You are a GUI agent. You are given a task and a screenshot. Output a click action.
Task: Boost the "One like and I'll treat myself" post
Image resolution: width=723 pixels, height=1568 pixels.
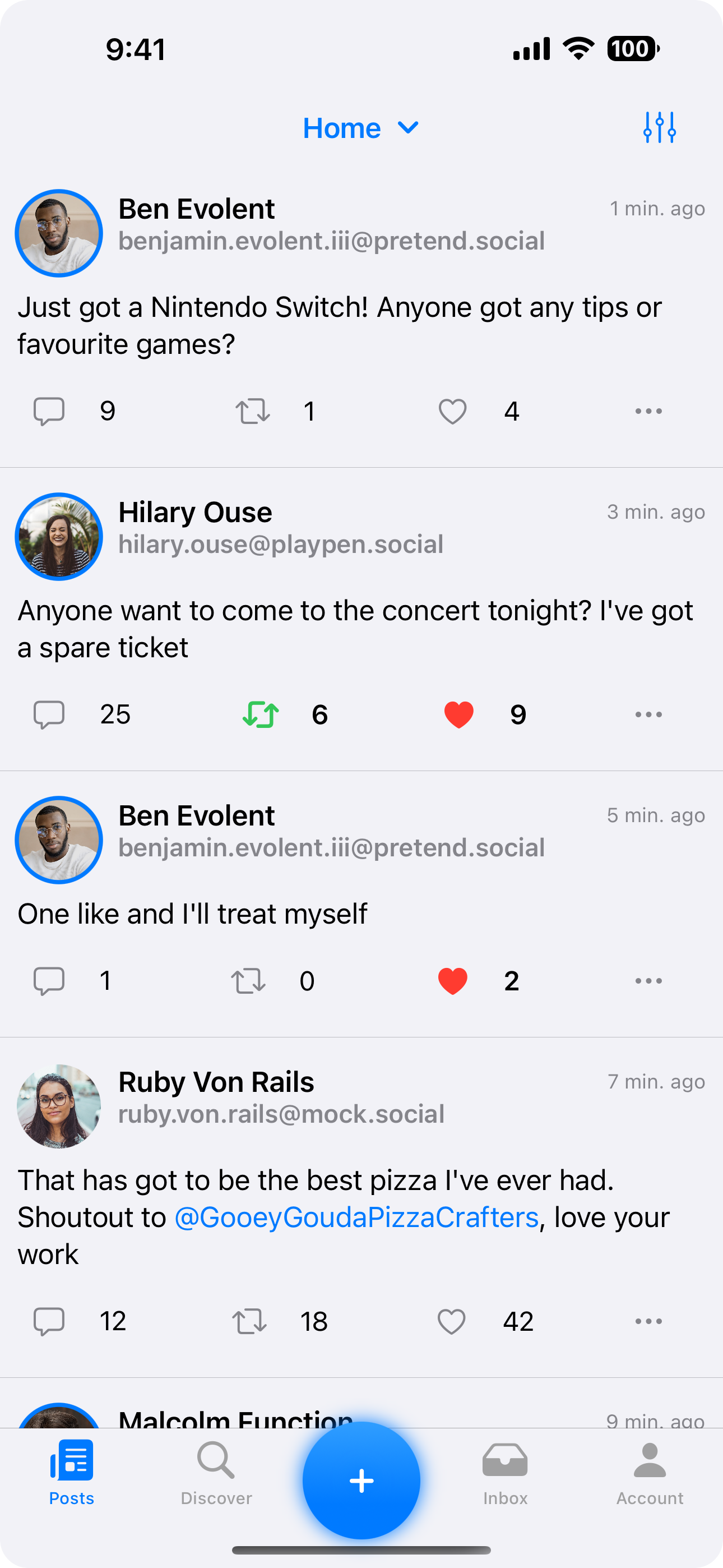[248, 981]
